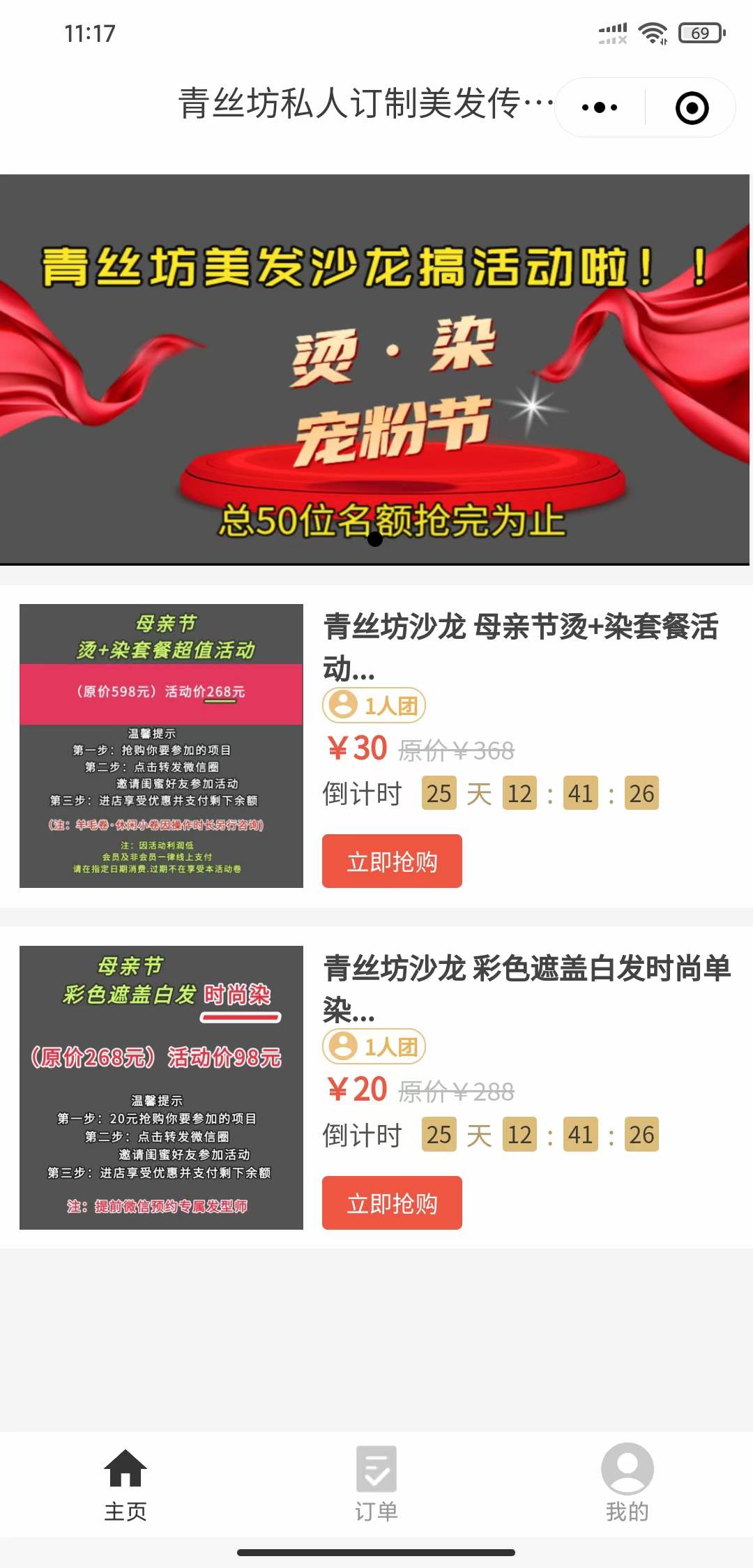Open 母亲节烫+染套餐 product image
The width and height of the screenshot is (753, 1568).
click(161, 746)
